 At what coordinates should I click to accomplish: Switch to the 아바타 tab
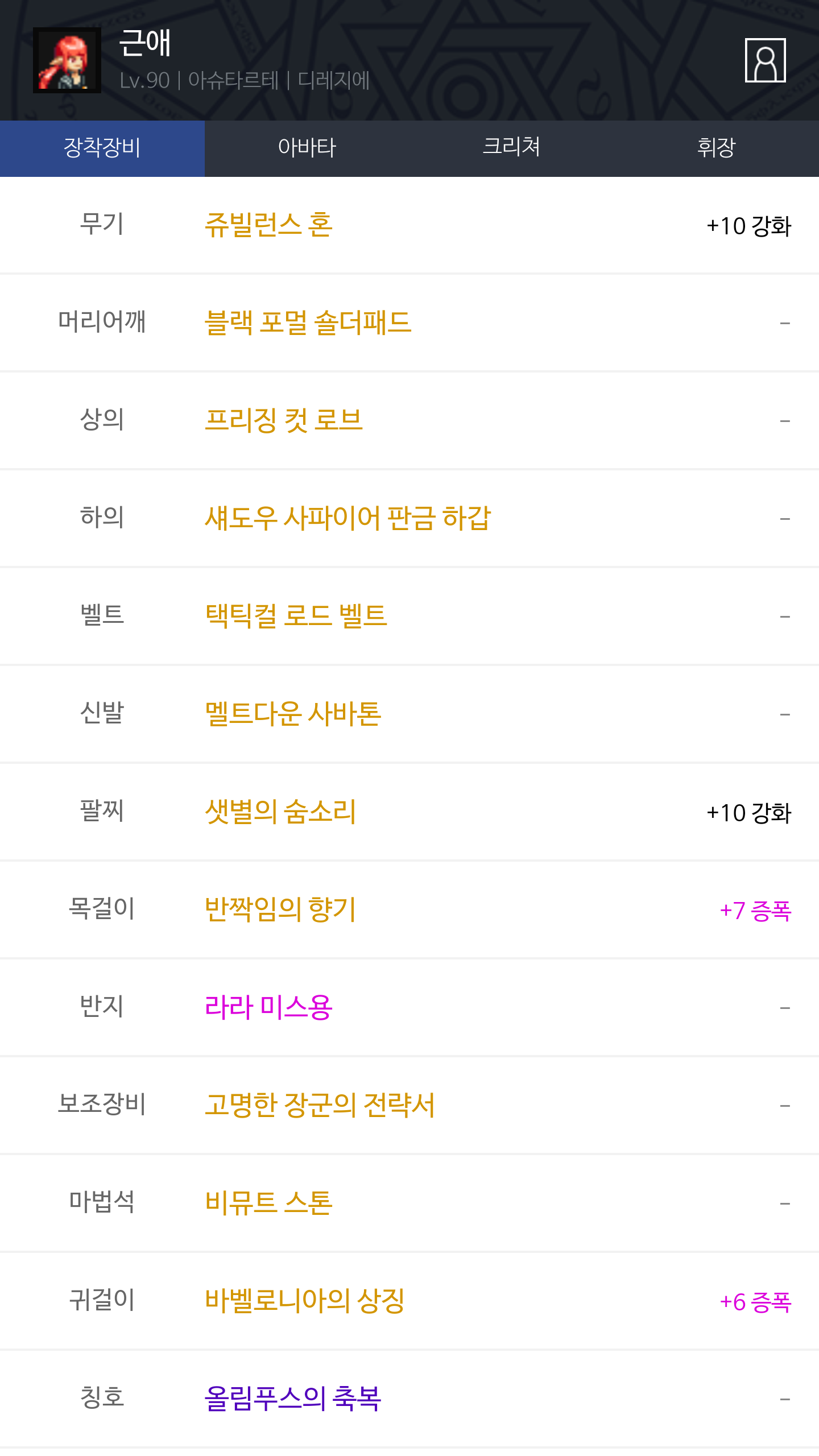pyautogui.click(x=307, y=148)
